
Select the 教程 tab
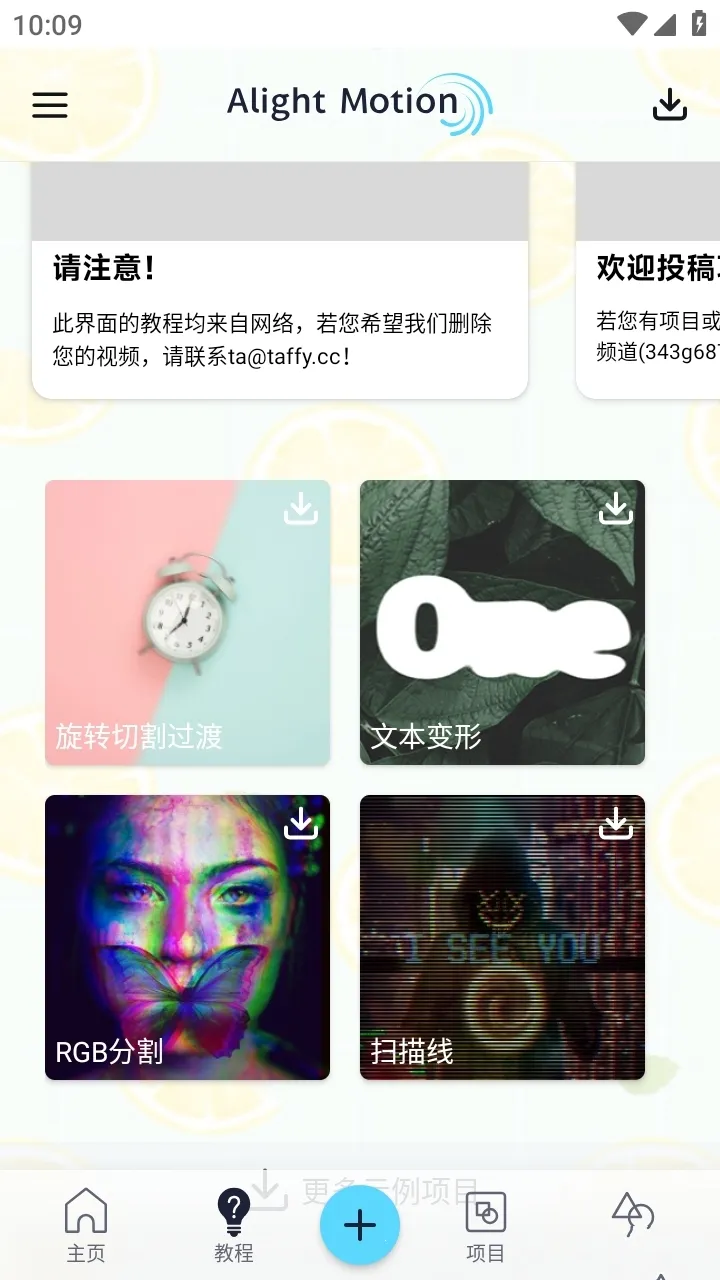pyautogui.click(x=234, y=1226)
